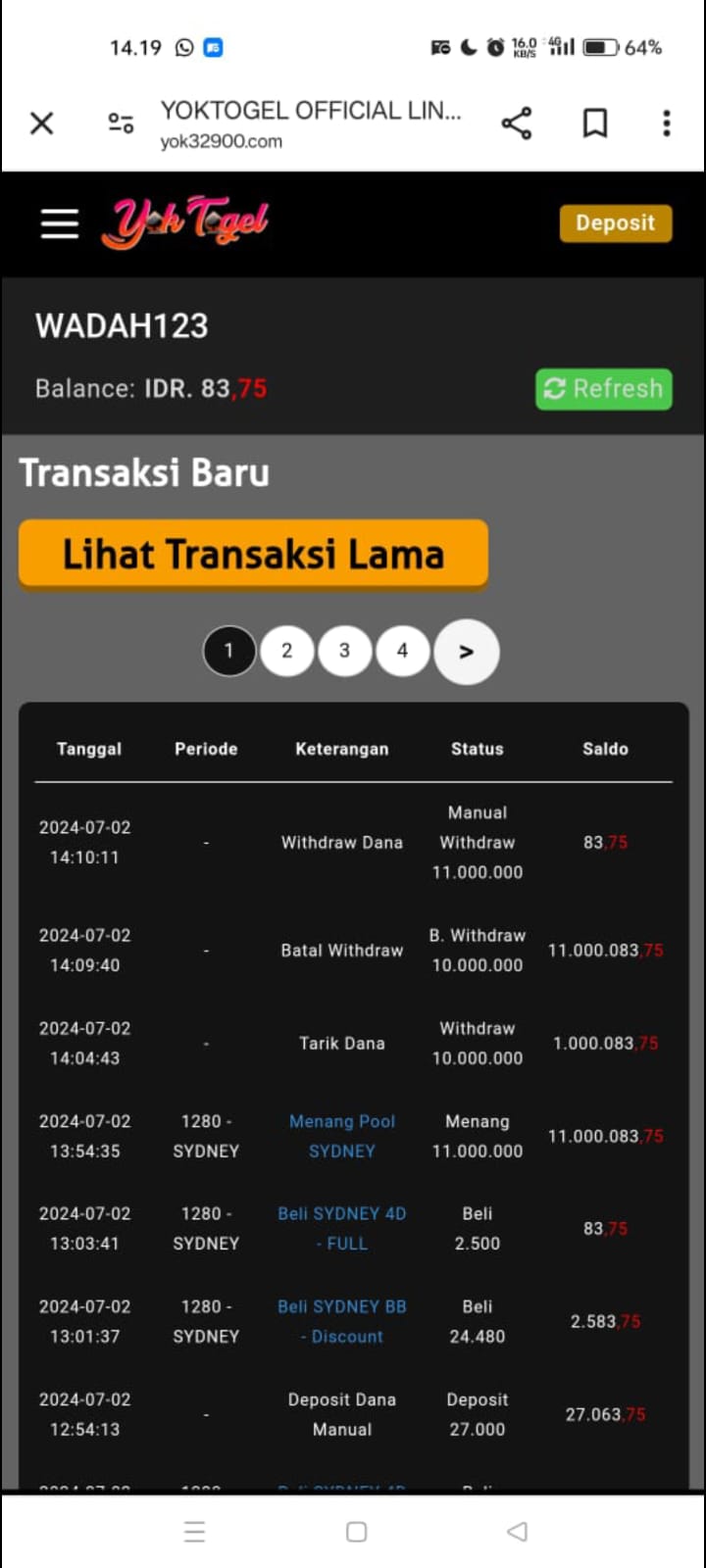706x1568 pixels.
Task: Jump to transaction page 4
Action: tap(402, 651)
